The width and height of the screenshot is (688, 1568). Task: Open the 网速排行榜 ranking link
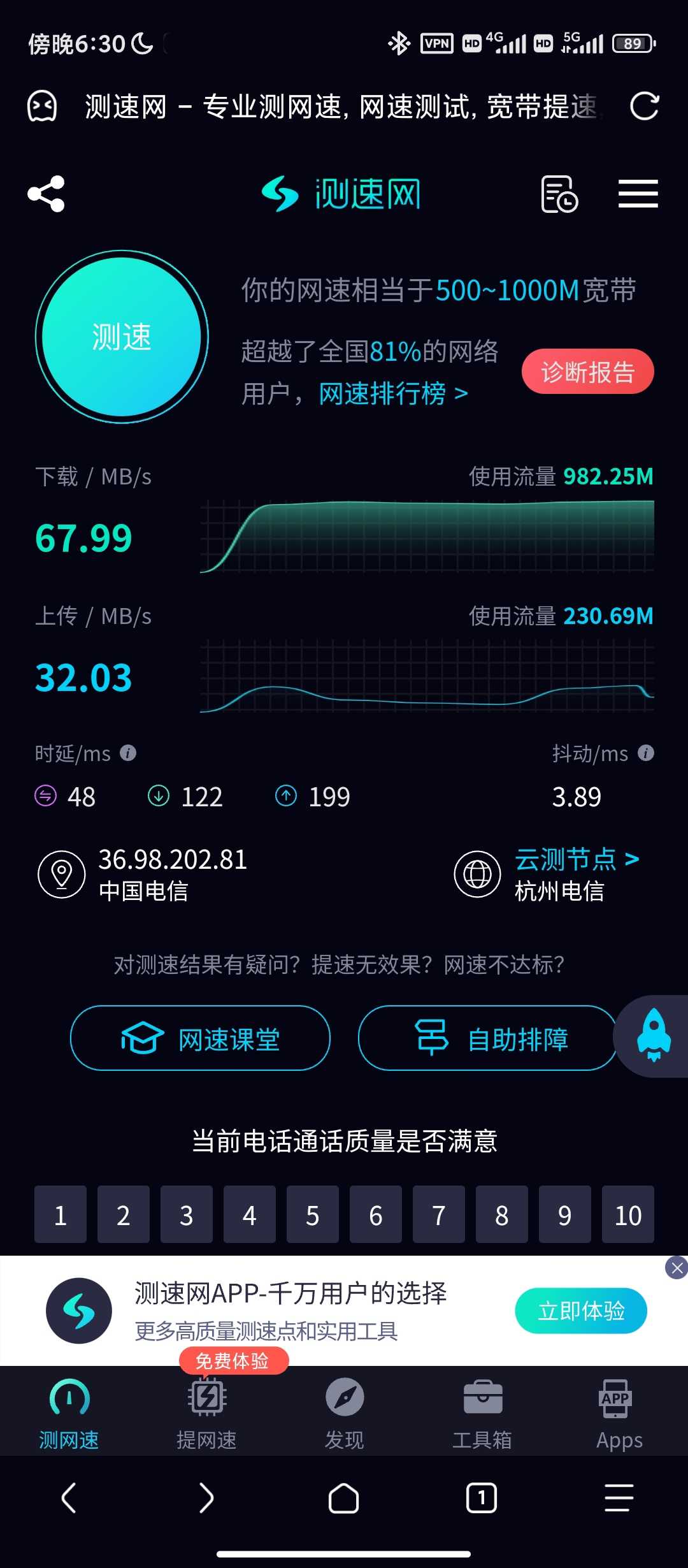(x=393, y=393)
